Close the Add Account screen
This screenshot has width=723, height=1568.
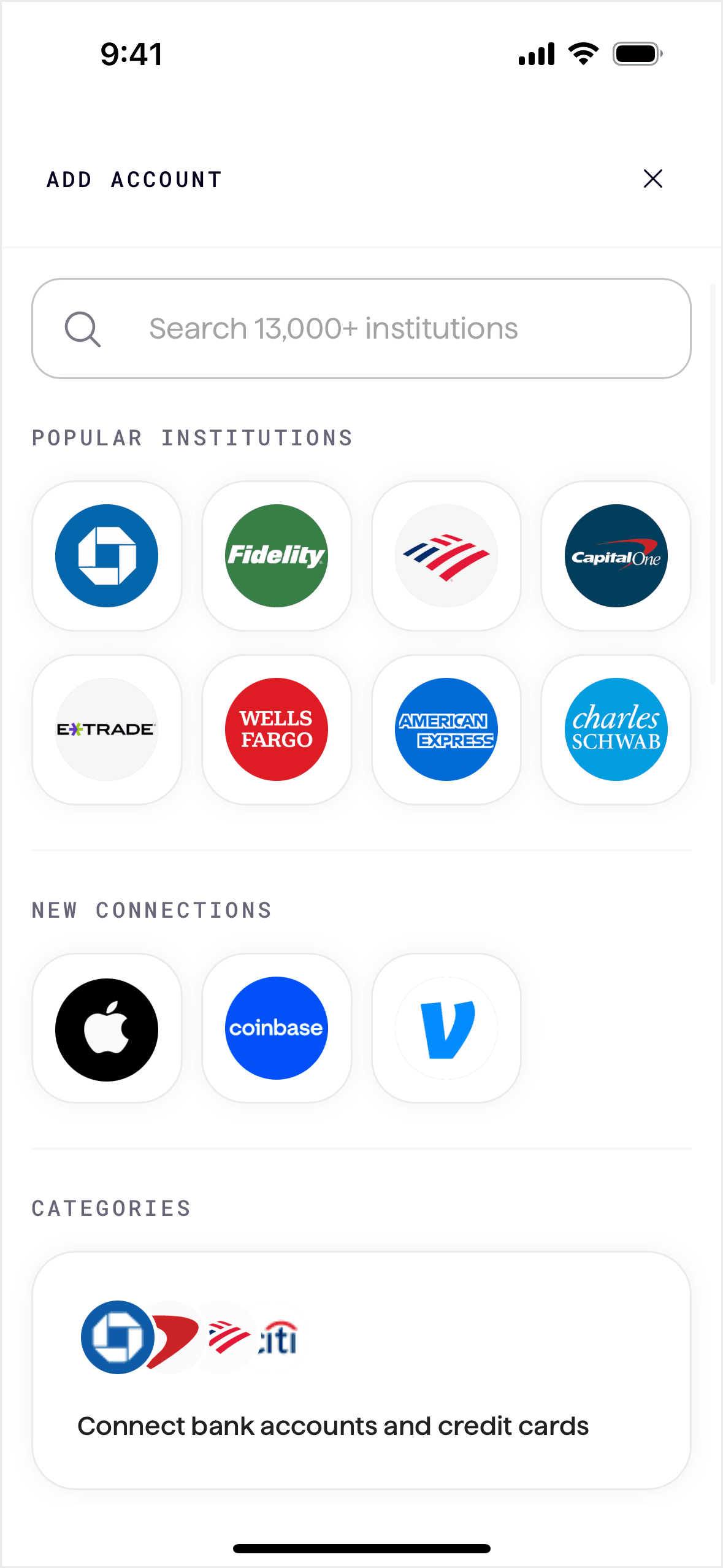[652, 179]
